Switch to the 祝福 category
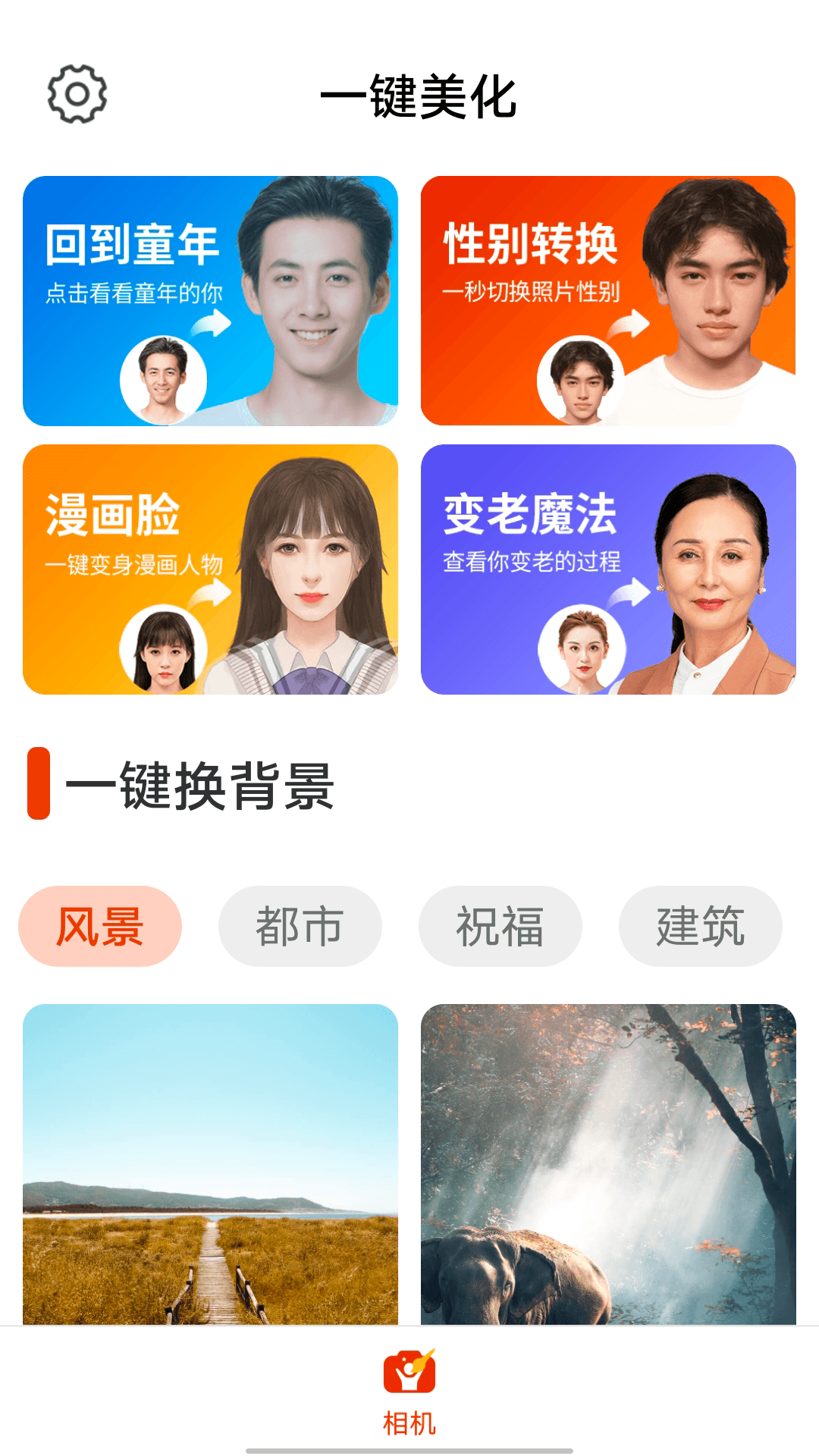 click(x=500, y=926)
